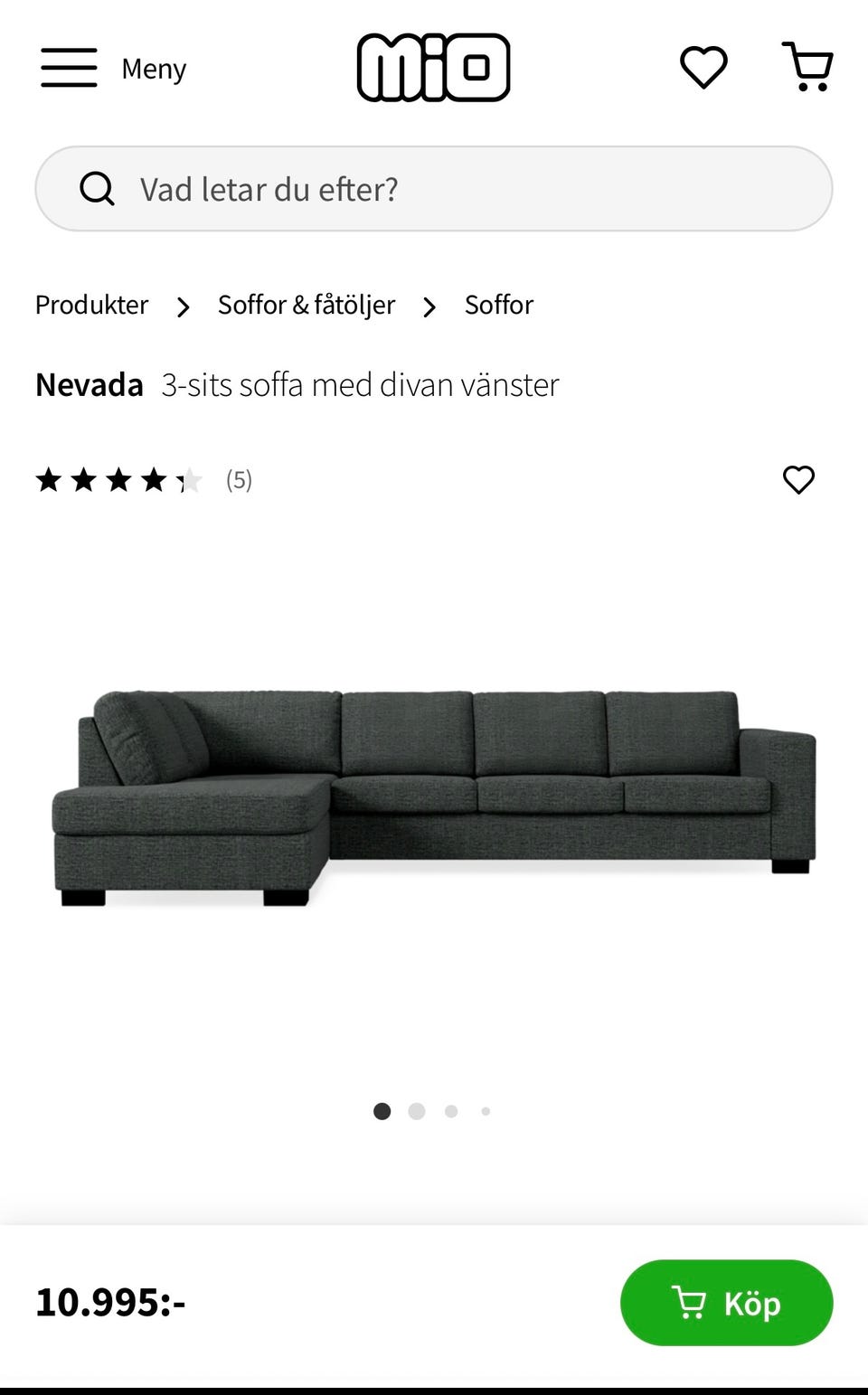The height and width of the screenshot is (1395, 868).
Task: Select the second carousel dot
Action: coord(417,1111)
